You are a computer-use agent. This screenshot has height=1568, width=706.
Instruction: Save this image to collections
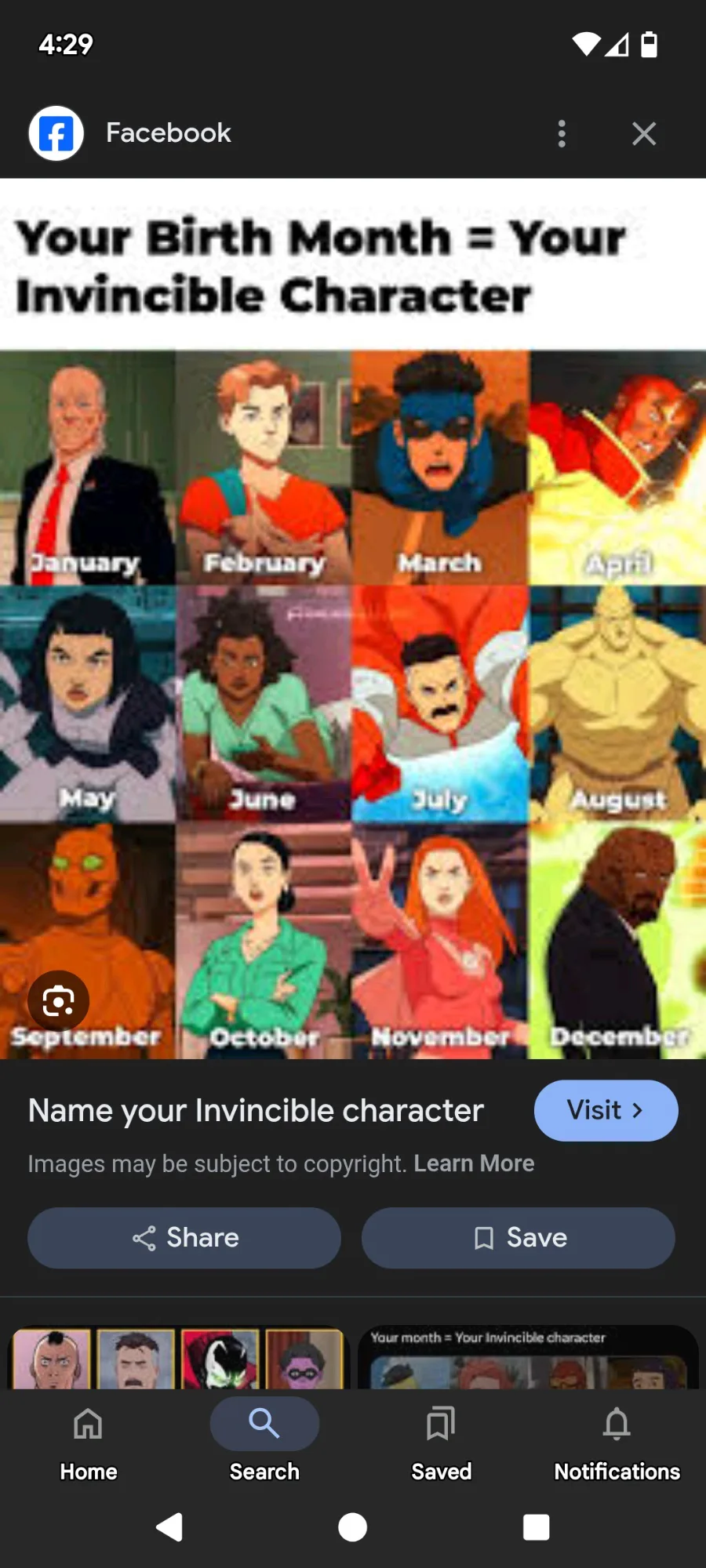click(x=518, y=1238)
